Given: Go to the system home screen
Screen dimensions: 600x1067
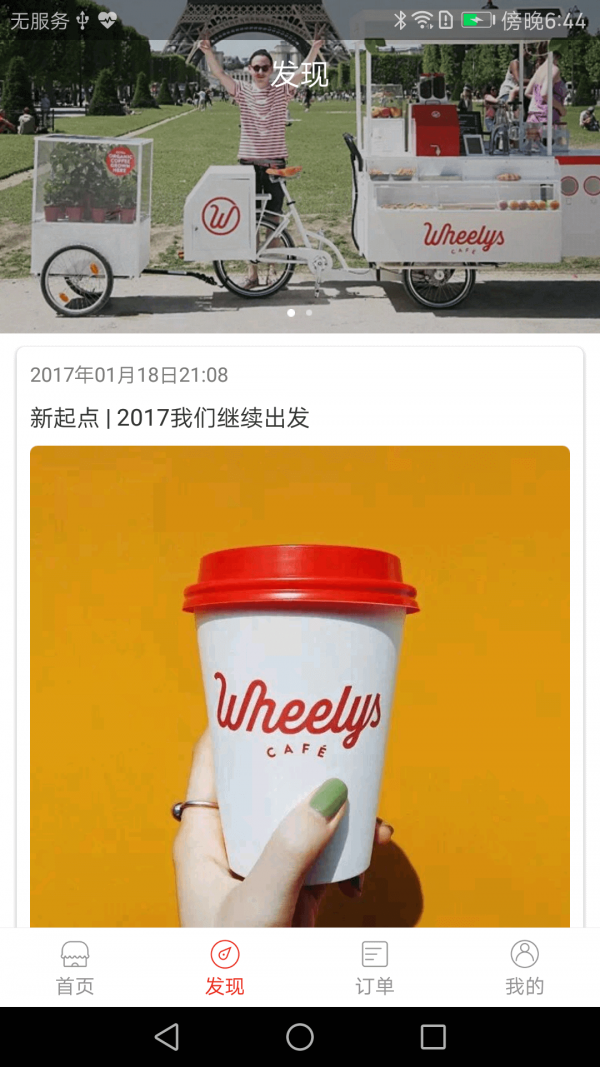Looking at the screenshot, I should coord(300,1037).
